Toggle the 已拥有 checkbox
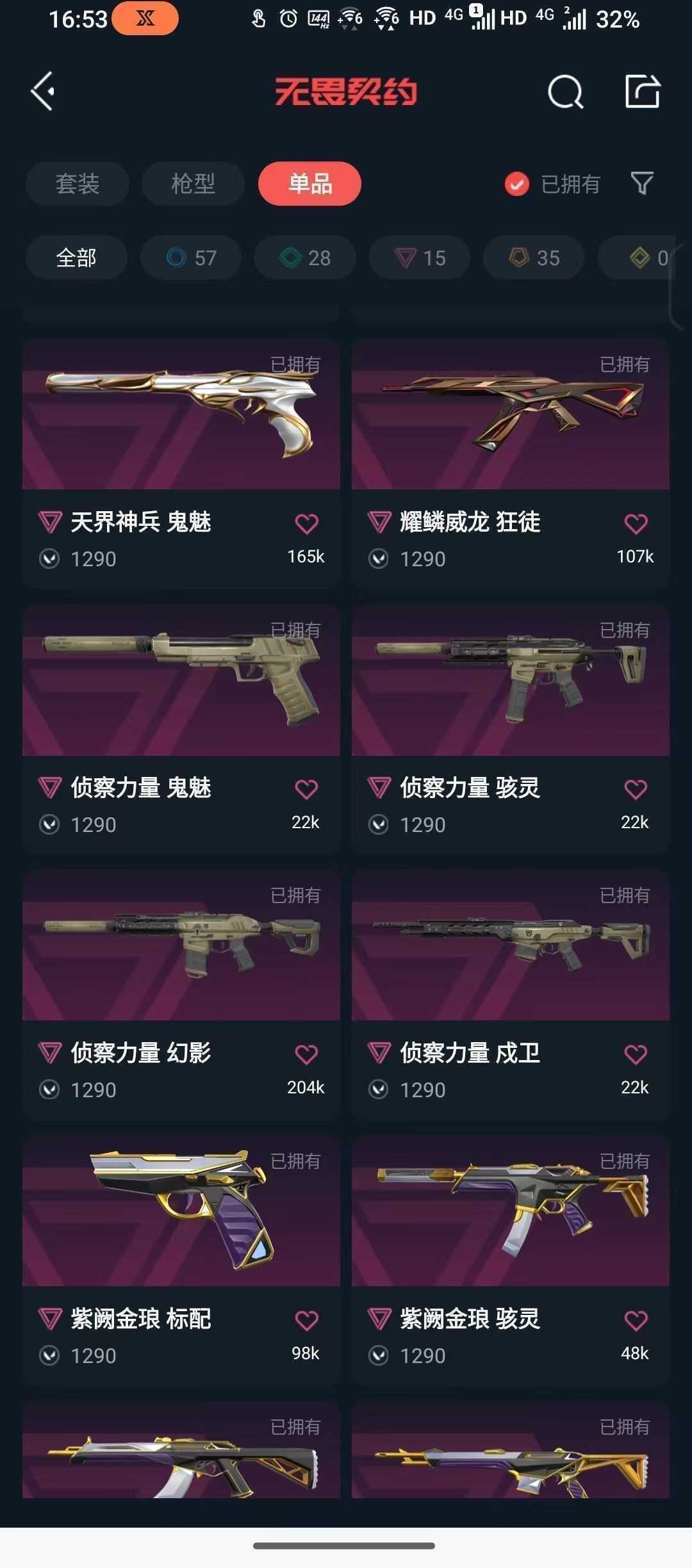692x1568 pixels. pos(517,184)
